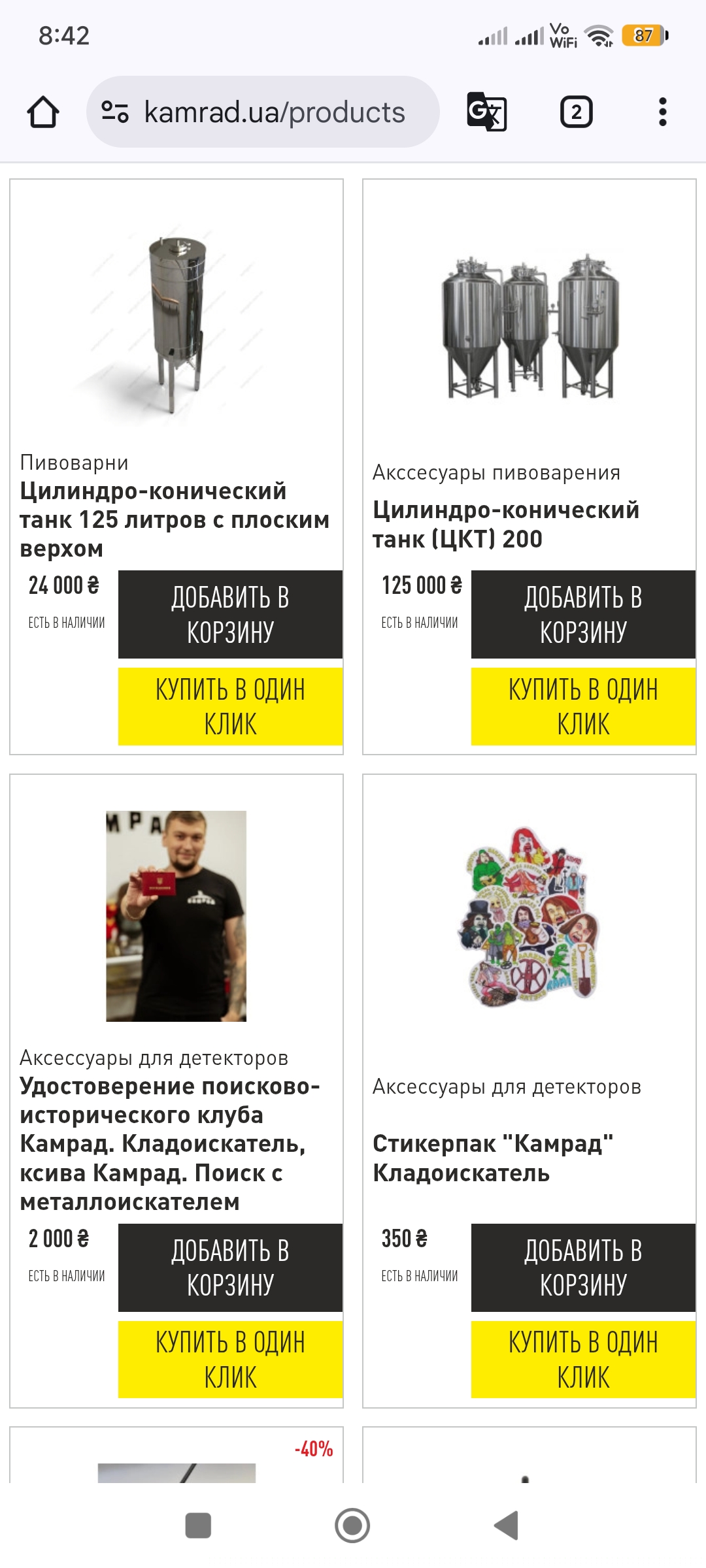This screenshot has height=1568, width=706.
Task: Buy the Стикерпак "Камрад" in one click
Action: [583, 1360]
